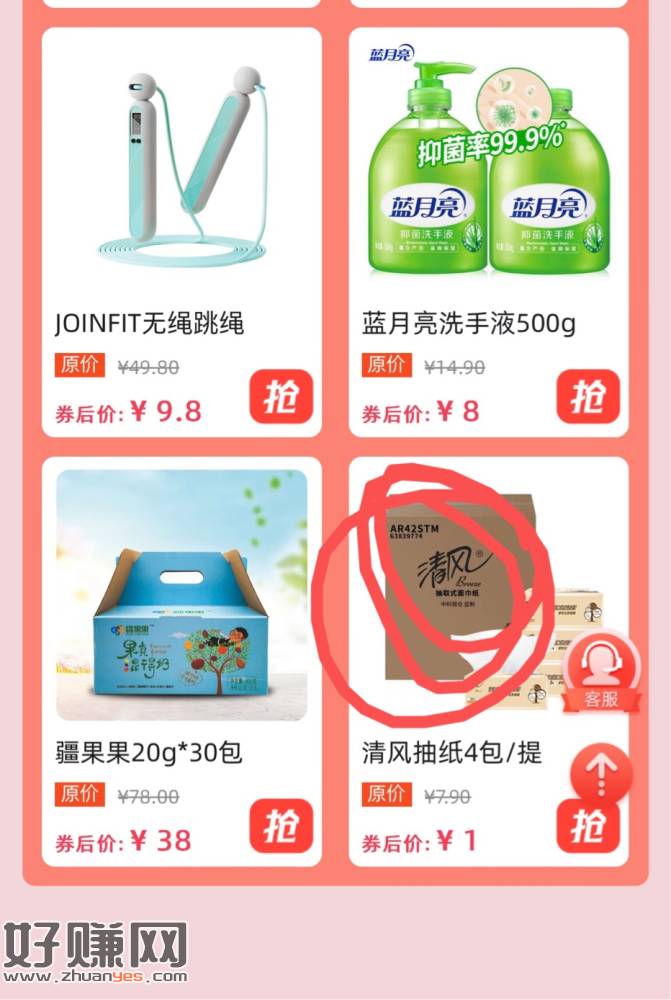Image resolution: width=671 pixels, height=1000 pixels.
Task: Tap 抢 button for JOINFIT无绳跳绳
Action: click(281, 397)
